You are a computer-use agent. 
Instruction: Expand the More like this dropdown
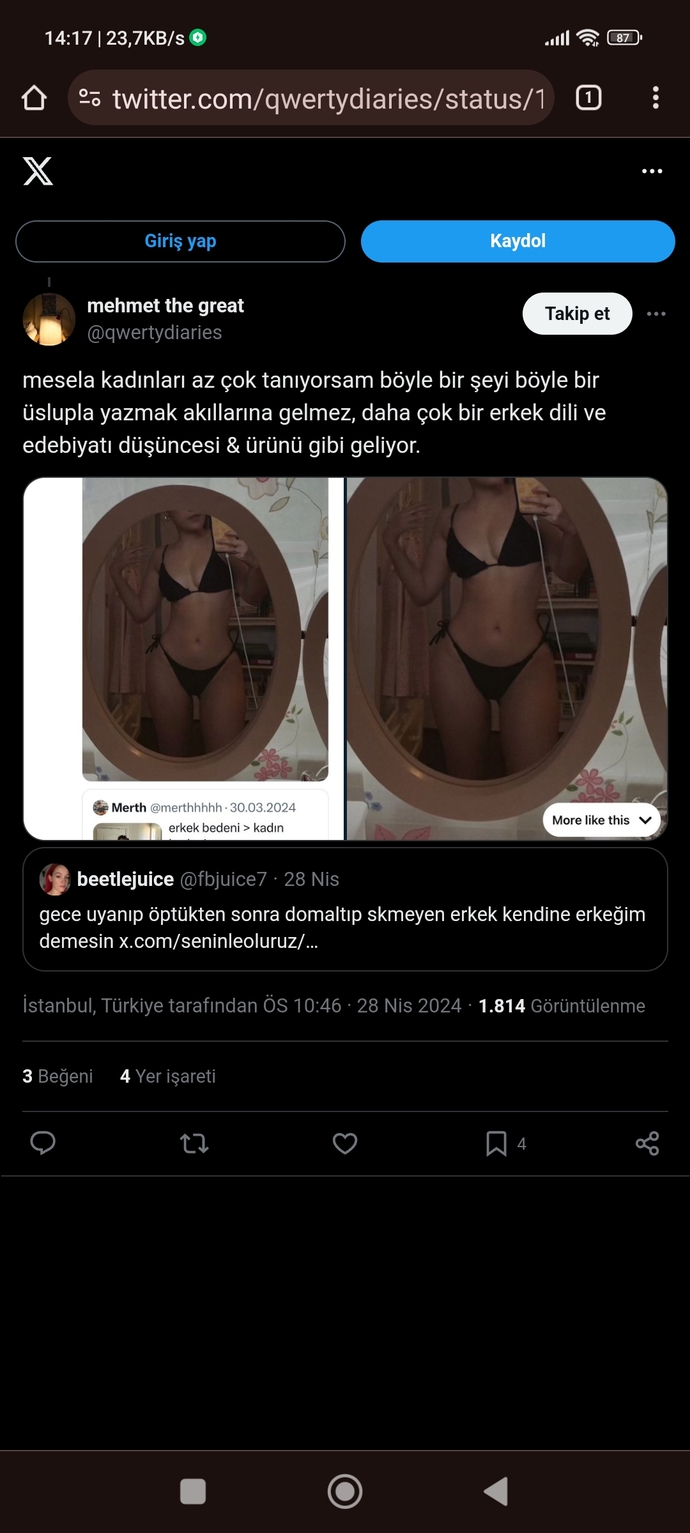603,820
